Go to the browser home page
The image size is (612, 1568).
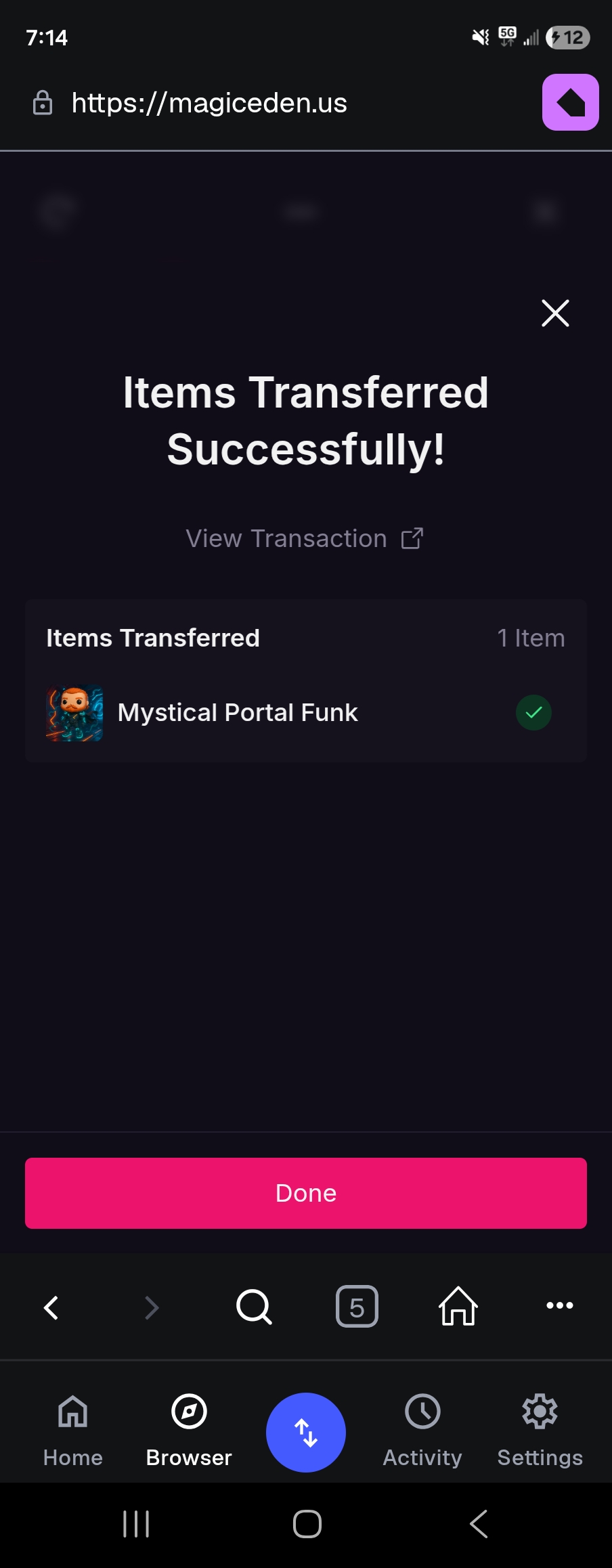tap(458, 1307)
